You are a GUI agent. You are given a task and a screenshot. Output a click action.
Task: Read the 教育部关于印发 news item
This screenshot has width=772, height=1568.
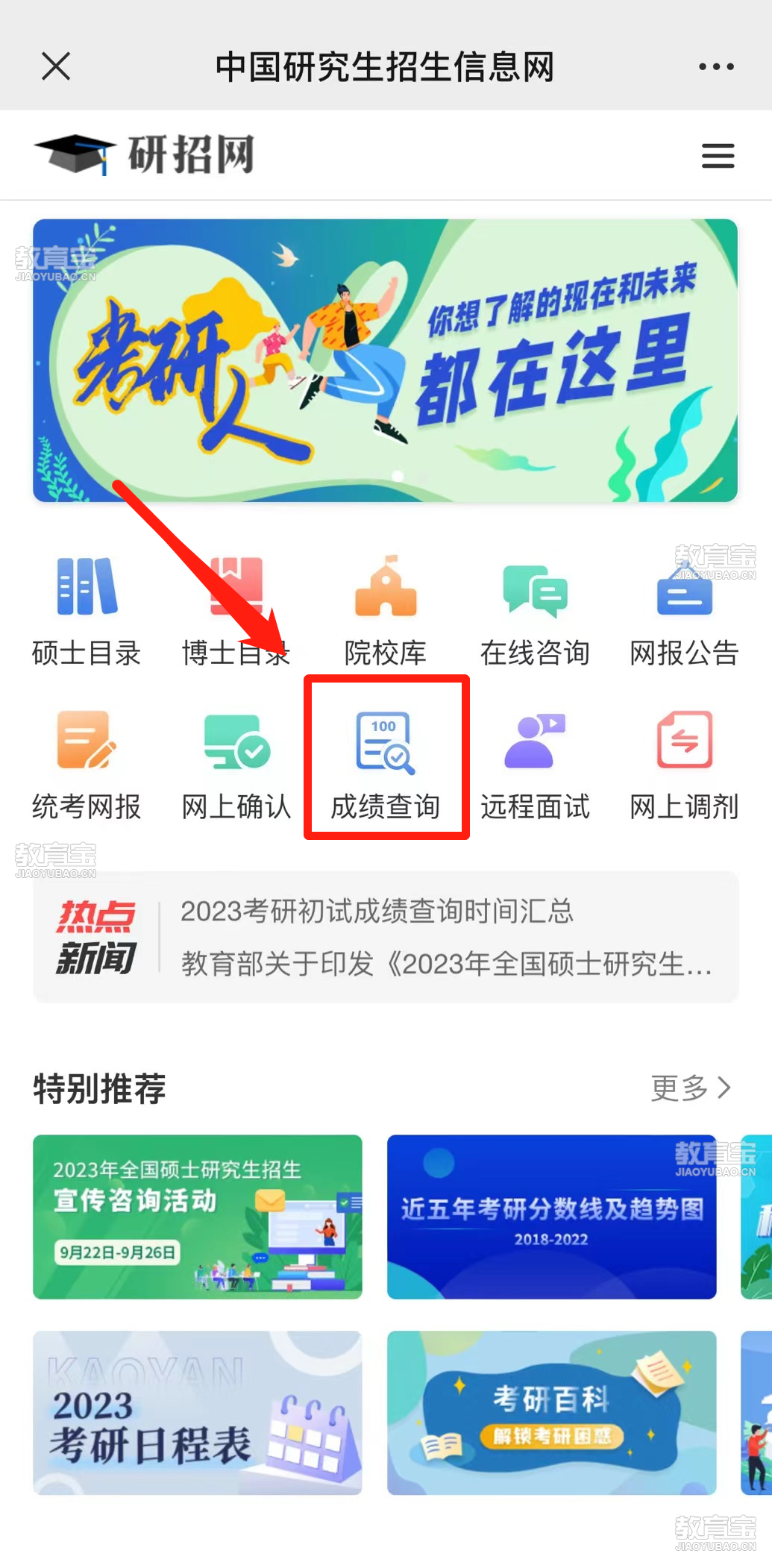446,964
